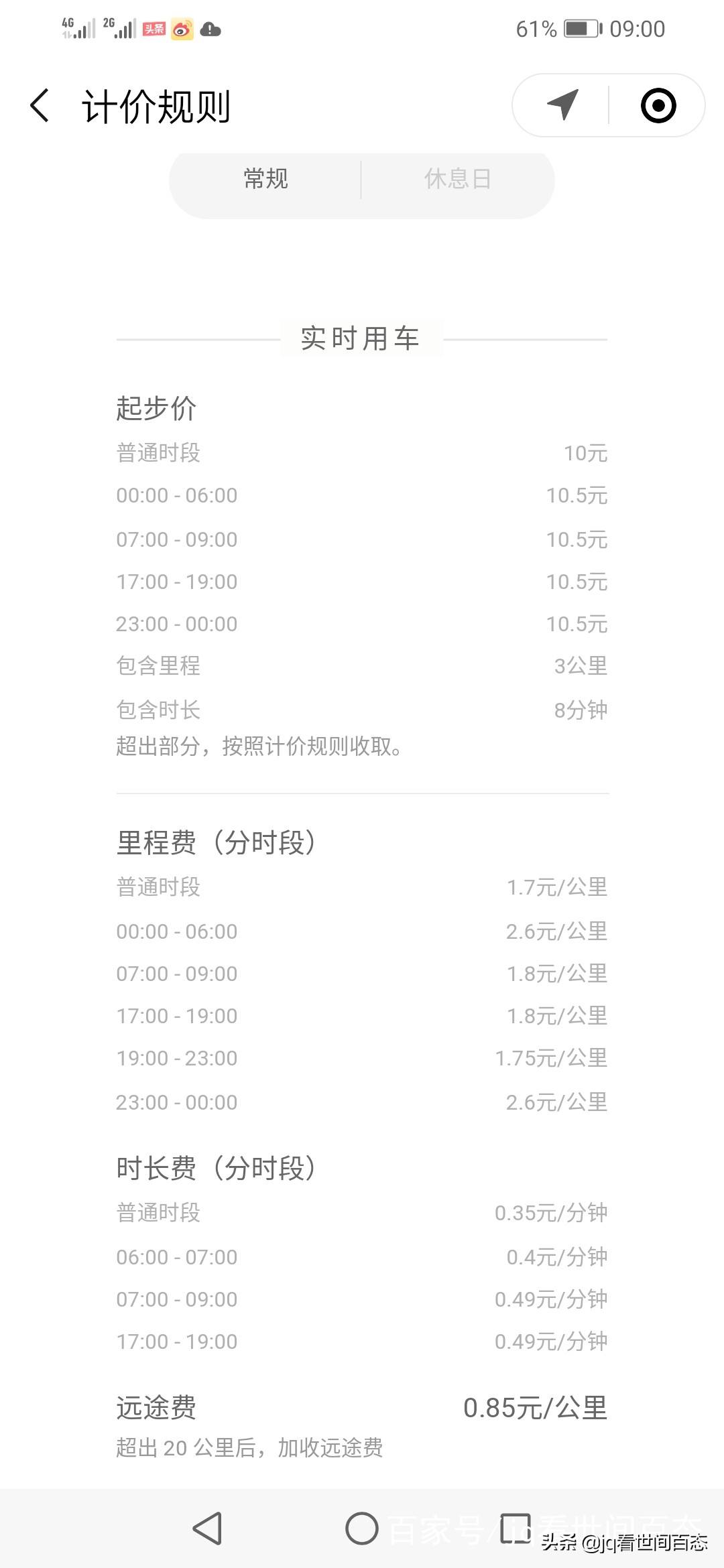Viewport: 724px width, 1568px height.
Task: Tap the 4G signal indicator icon
Action: (74, 28)
